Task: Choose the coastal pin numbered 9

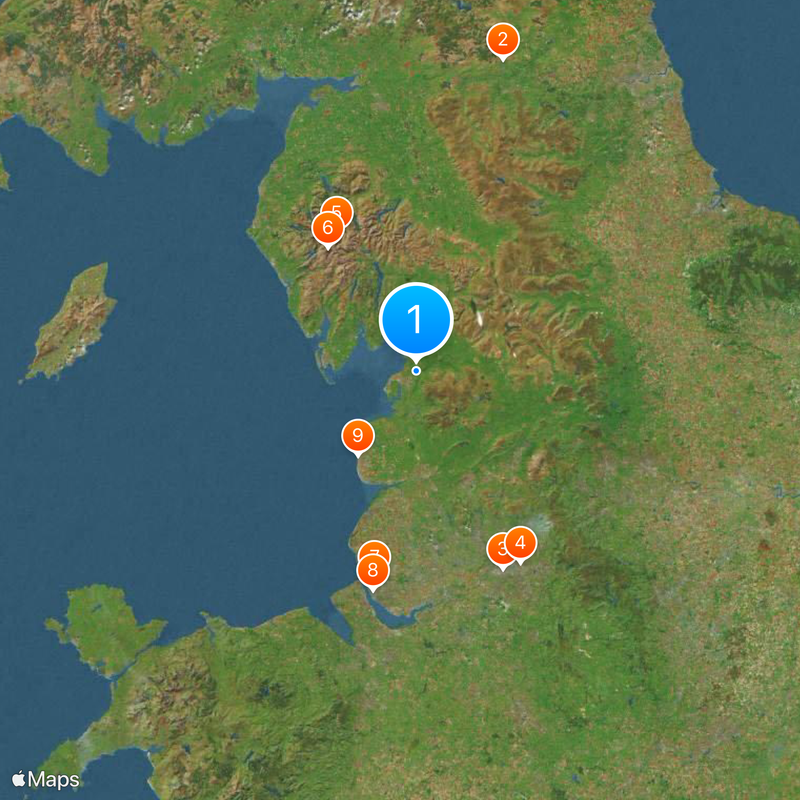Action: coord(357,436)
